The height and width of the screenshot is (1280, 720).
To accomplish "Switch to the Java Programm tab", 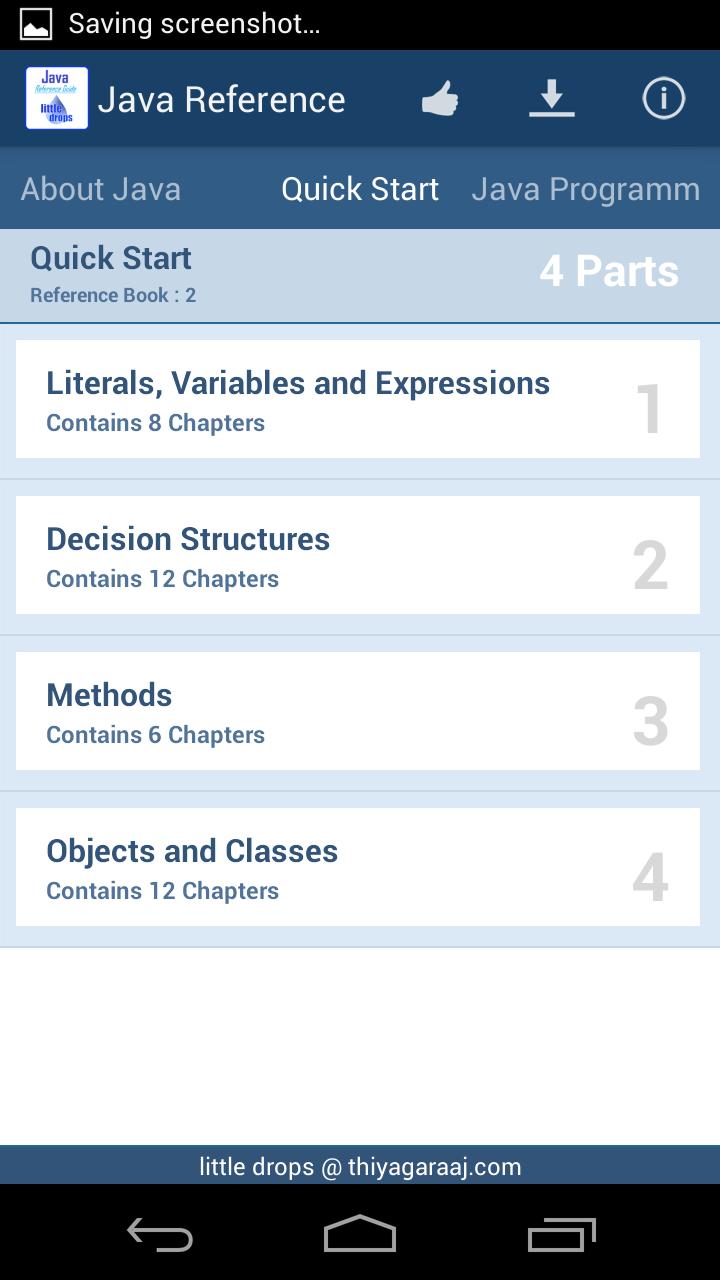I will point(585,189).
